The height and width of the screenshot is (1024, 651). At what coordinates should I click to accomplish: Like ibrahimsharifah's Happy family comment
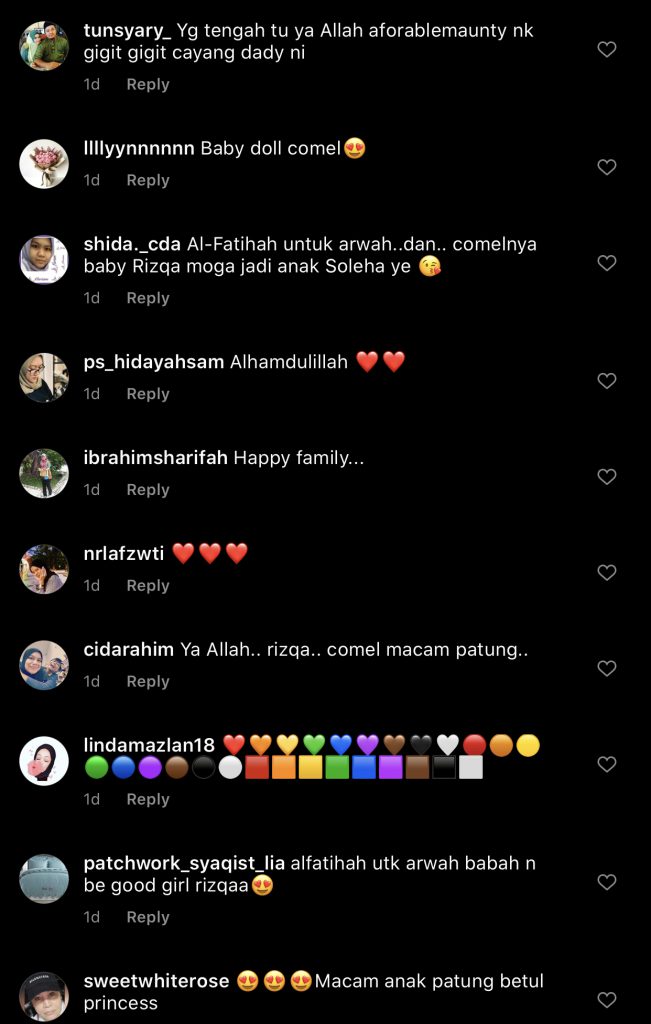606,477
